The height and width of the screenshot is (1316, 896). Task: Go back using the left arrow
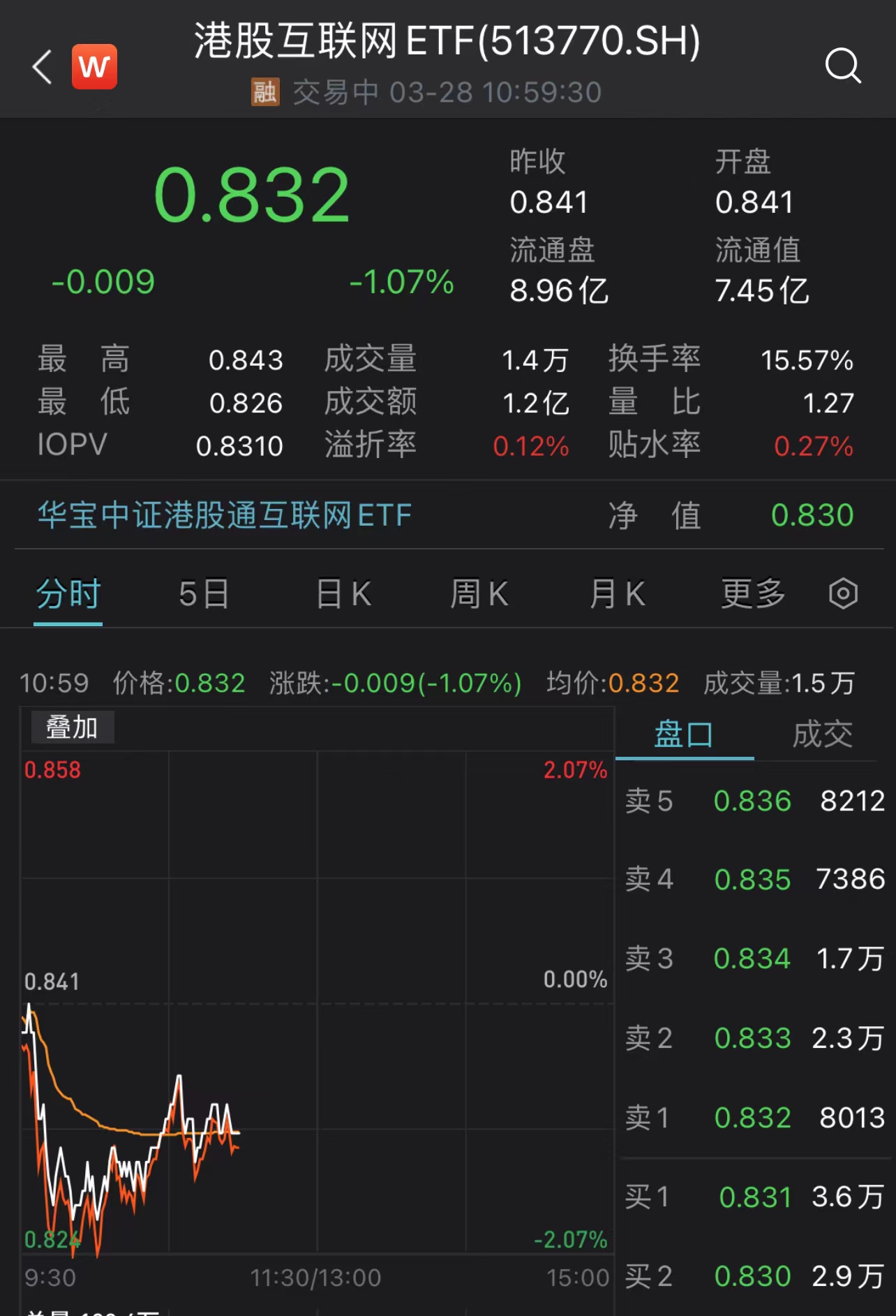[40, 68]
